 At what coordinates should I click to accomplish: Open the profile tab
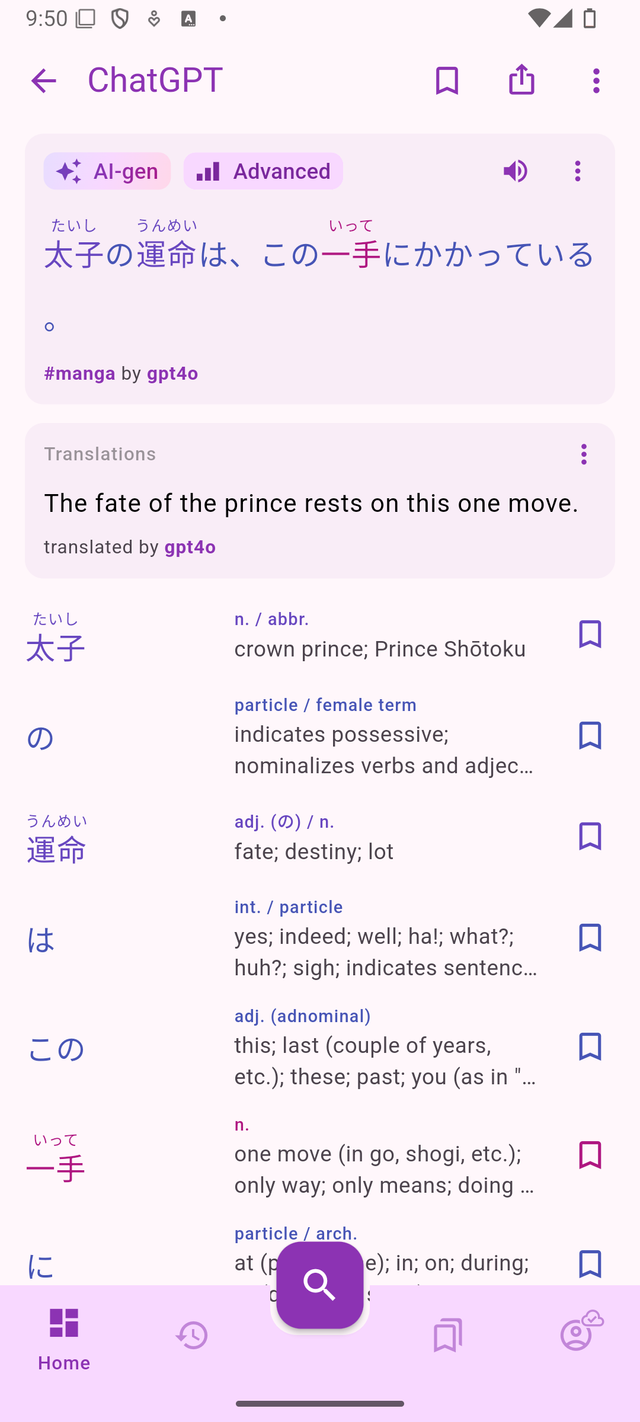[x=578, y=1333]
